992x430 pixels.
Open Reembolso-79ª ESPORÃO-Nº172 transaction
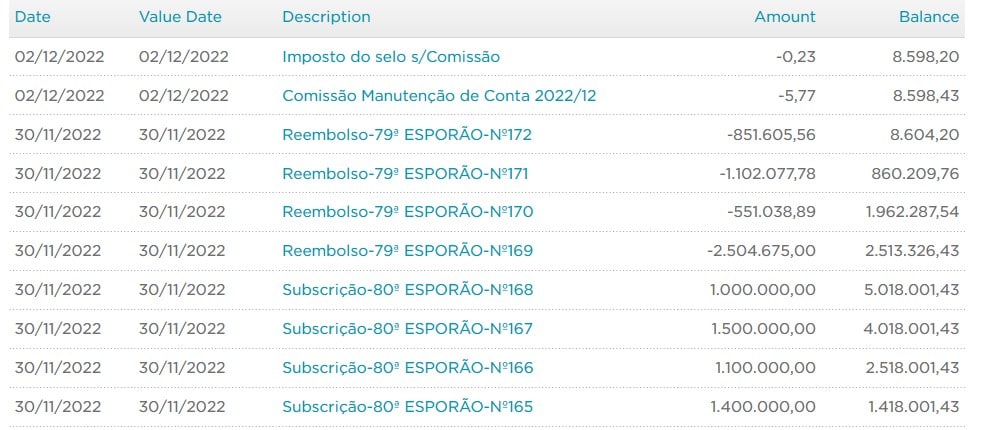click(407, 135)
